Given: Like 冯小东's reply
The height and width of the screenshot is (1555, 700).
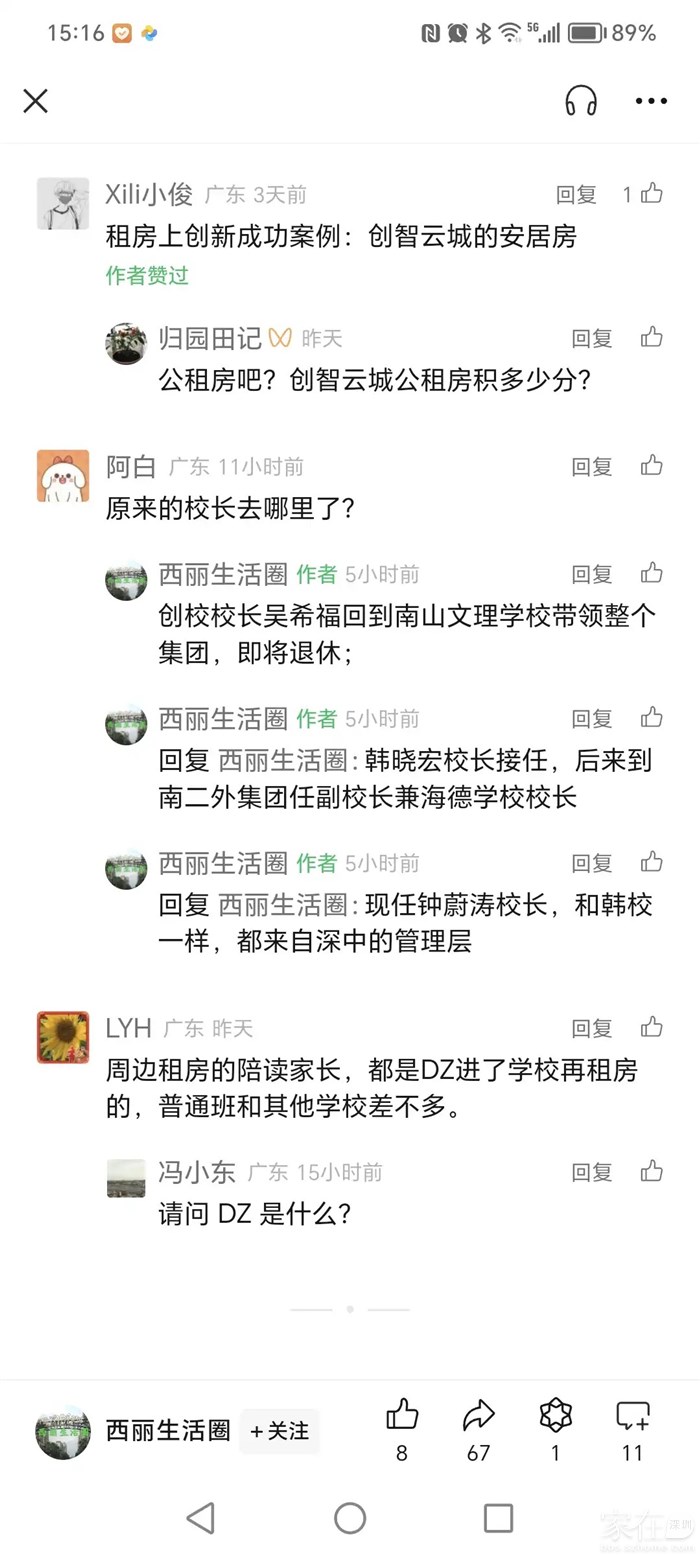Looking at the screenshot, I should coord(652,1171).
